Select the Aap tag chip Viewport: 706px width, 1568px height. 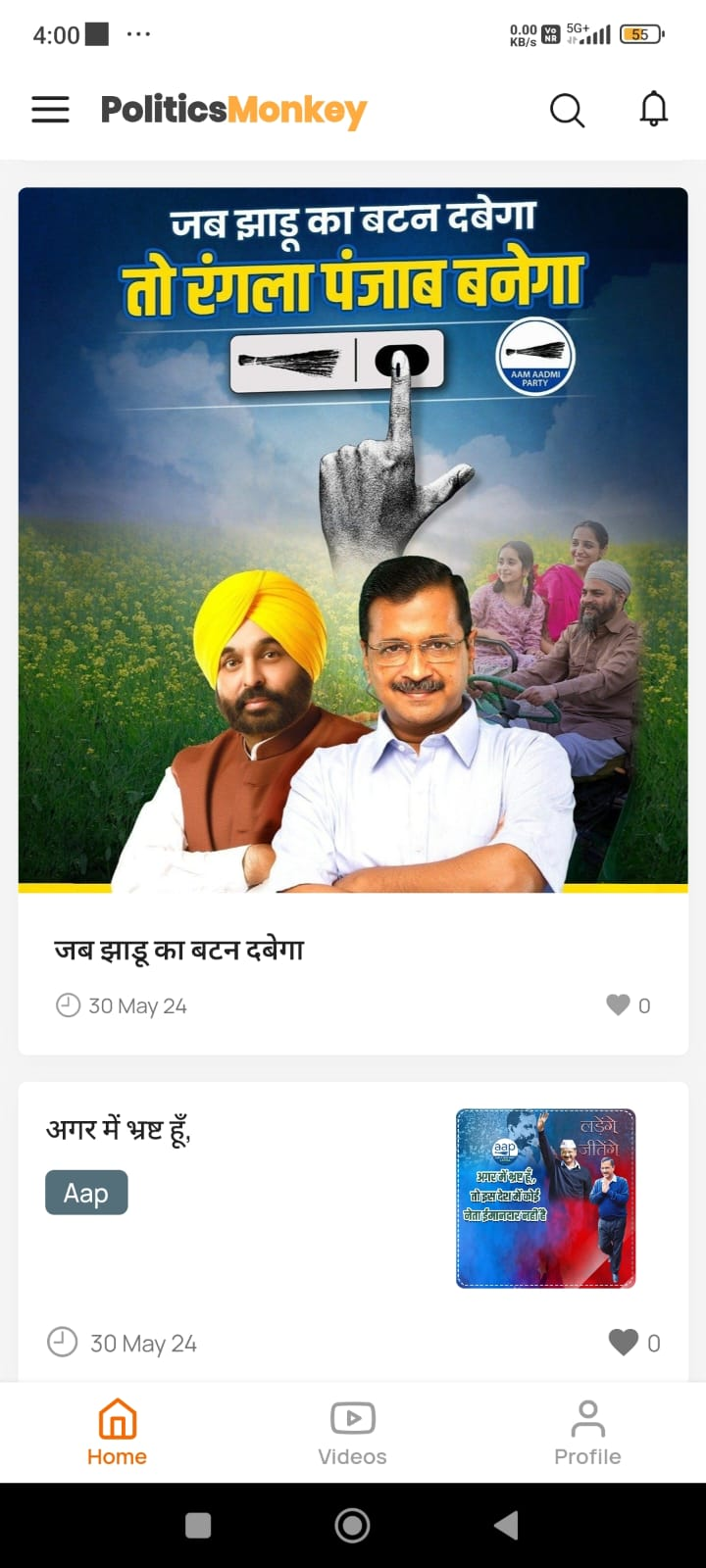click(86, 1193)
